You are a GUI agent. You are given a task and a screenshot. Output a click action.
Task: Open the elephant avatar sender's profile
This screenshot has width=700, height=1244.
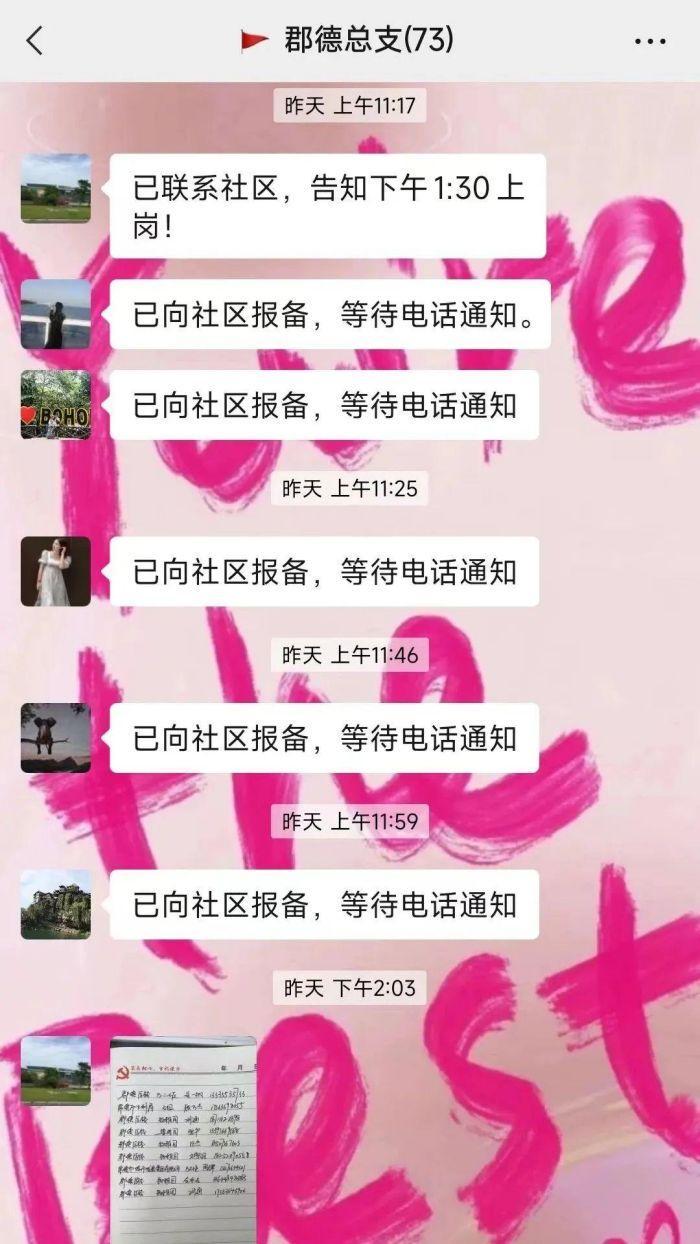tap(56, 738)
